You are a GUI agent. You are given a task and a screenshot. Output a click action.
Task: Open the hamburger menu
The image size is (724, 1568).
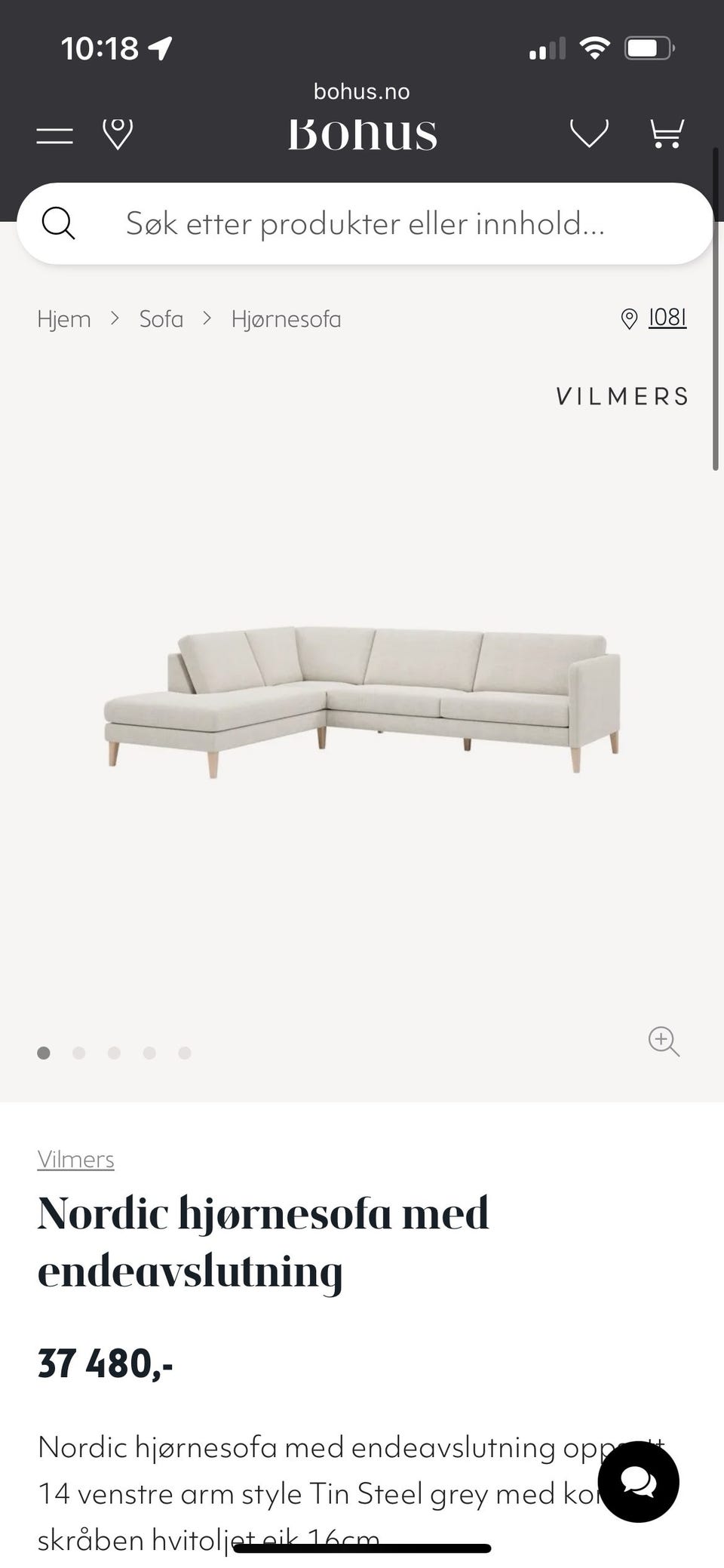(55, 136)
